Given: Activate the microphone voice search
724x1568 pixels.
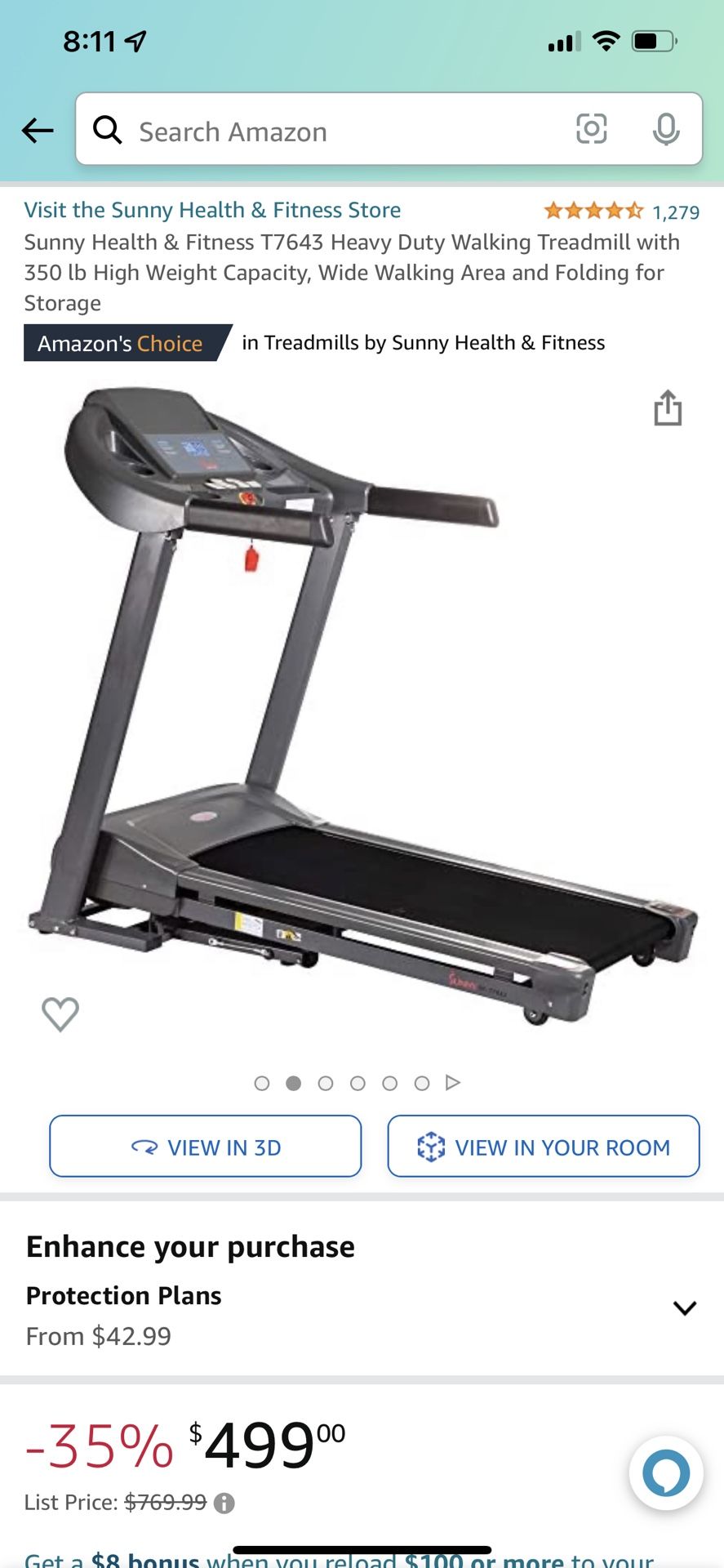Looking at the screenshot, I should pos(667,129).
